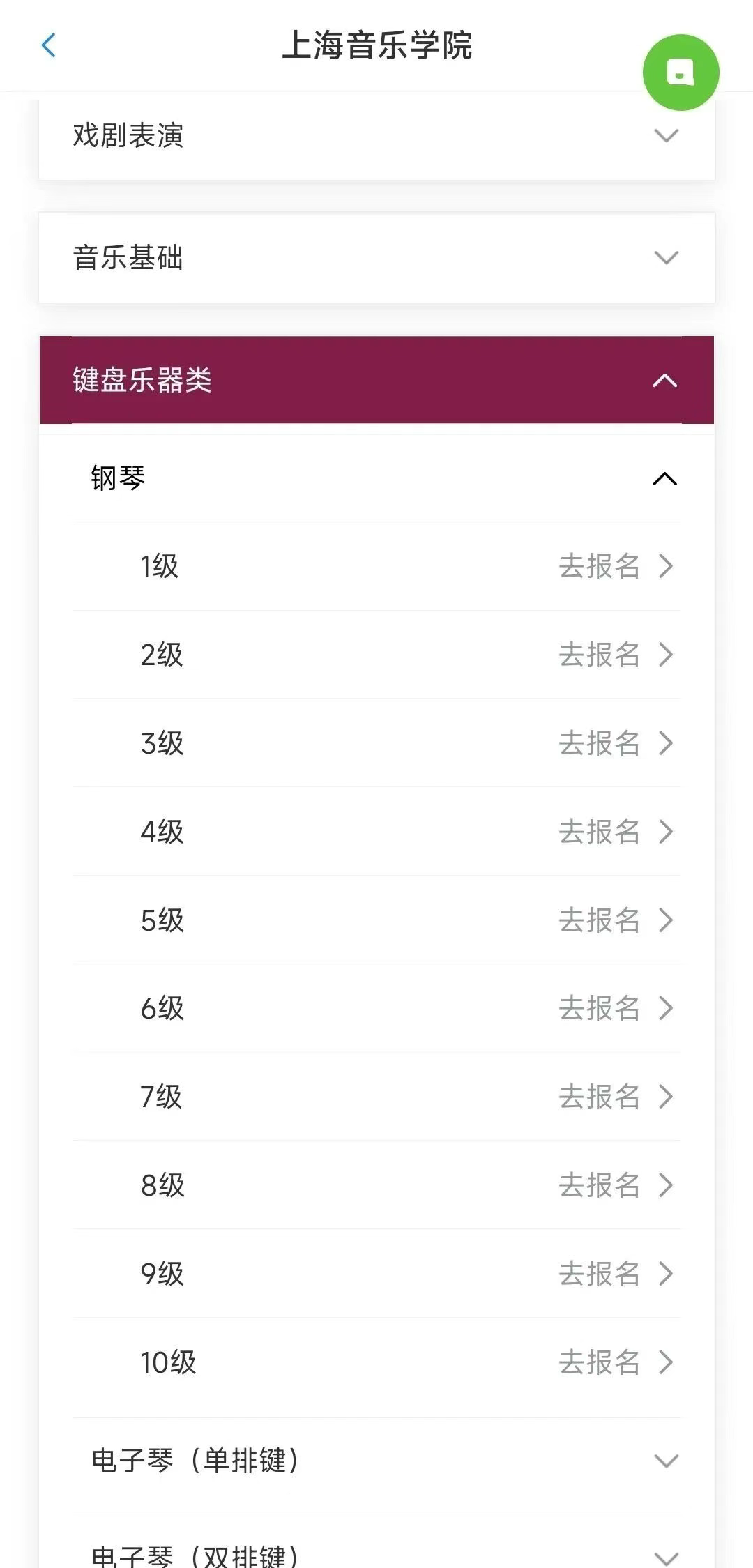
Task: Sign up for piano 1级
Action: (615, 566)
